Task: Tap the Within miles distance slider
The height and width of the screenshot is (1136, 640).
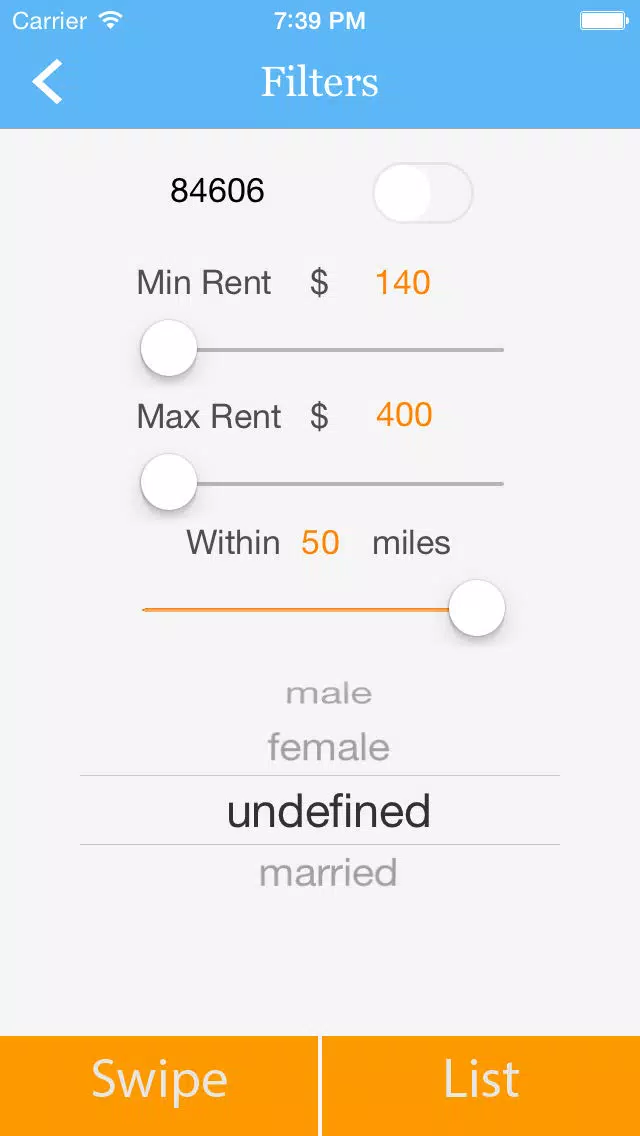Action: (x=323, y=609)
